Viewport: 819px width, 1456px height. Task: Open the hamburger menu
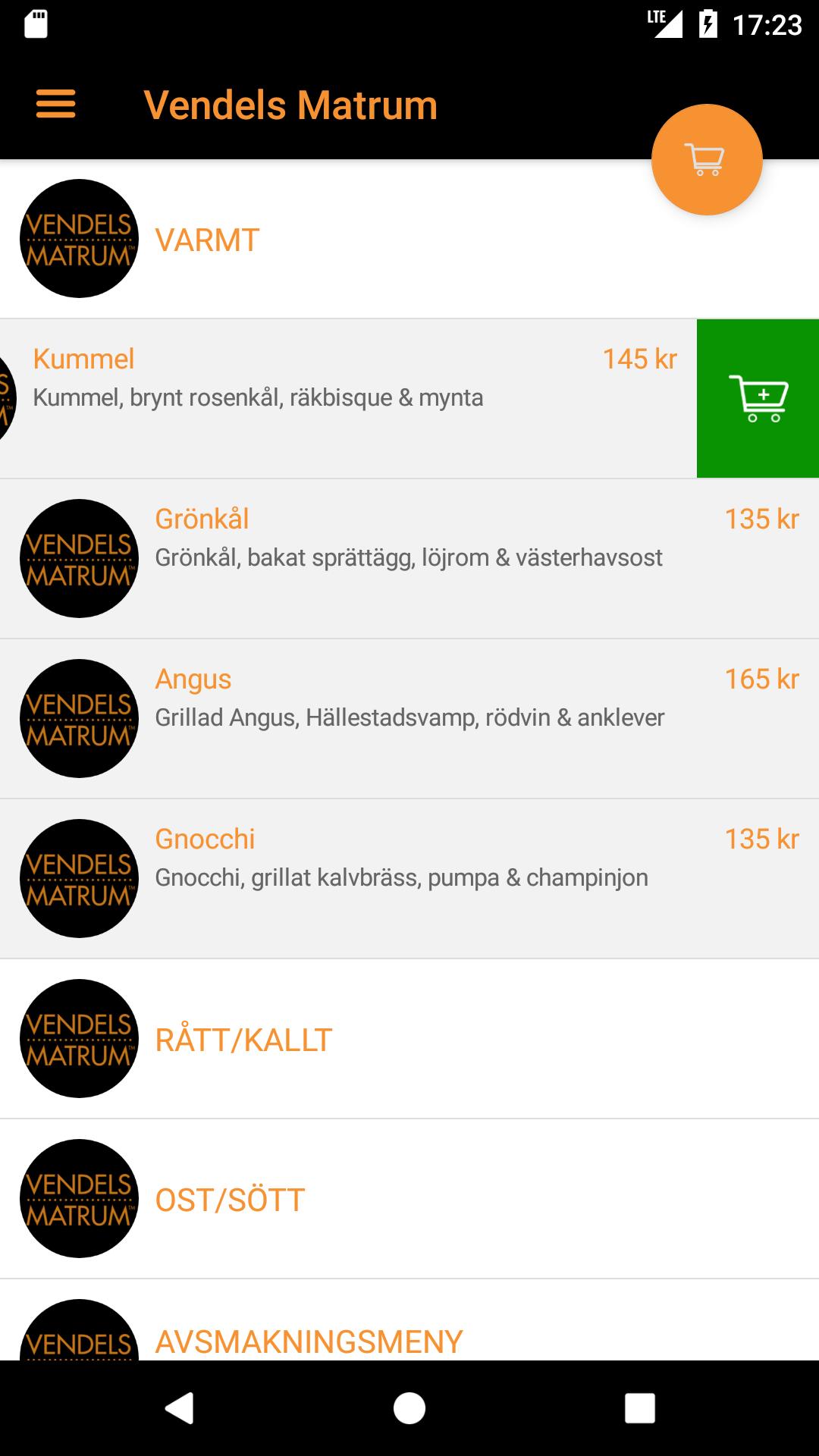(x=55, y=104)
